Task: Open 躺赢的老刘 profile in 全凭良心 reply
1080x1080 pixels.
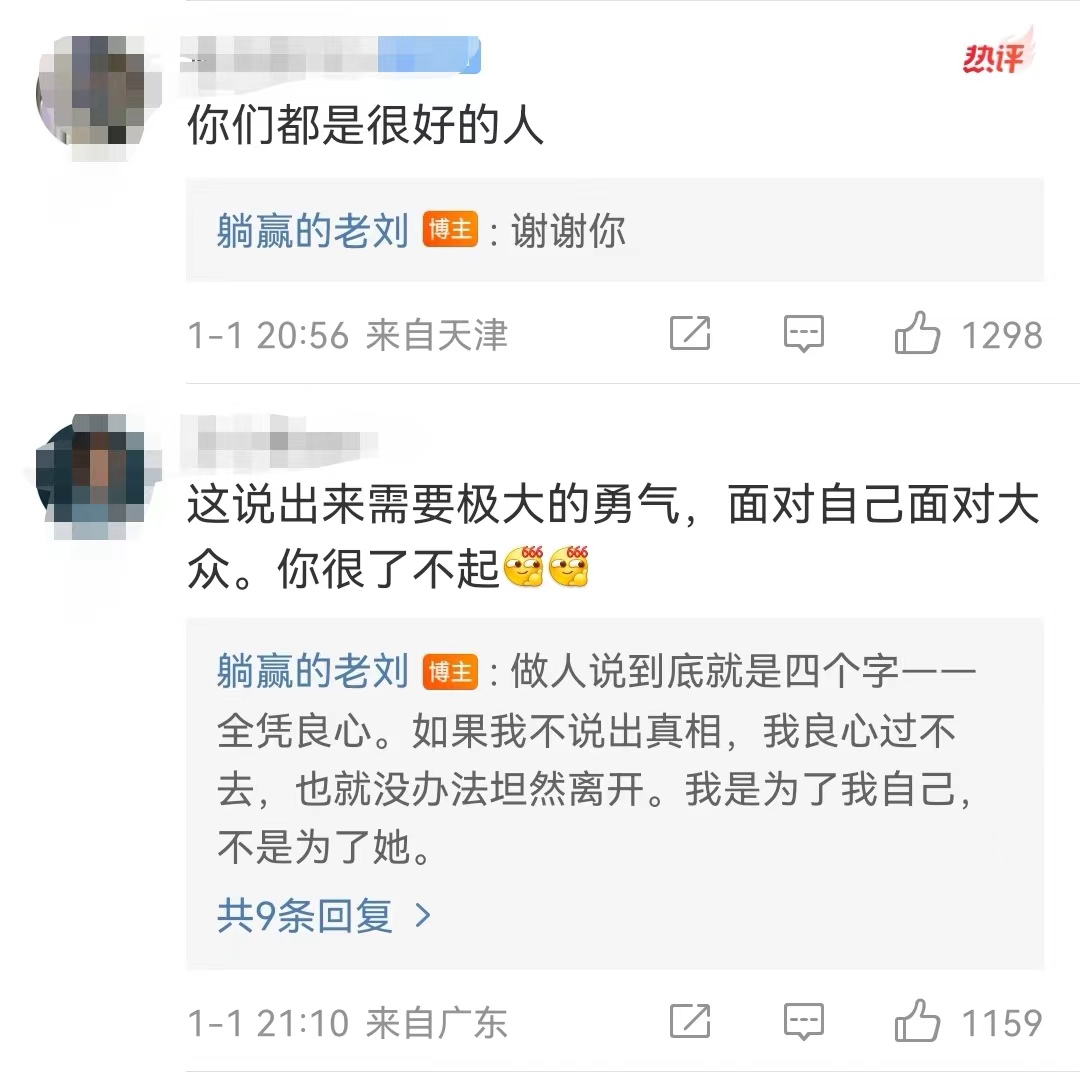Action: pos(312,671)
